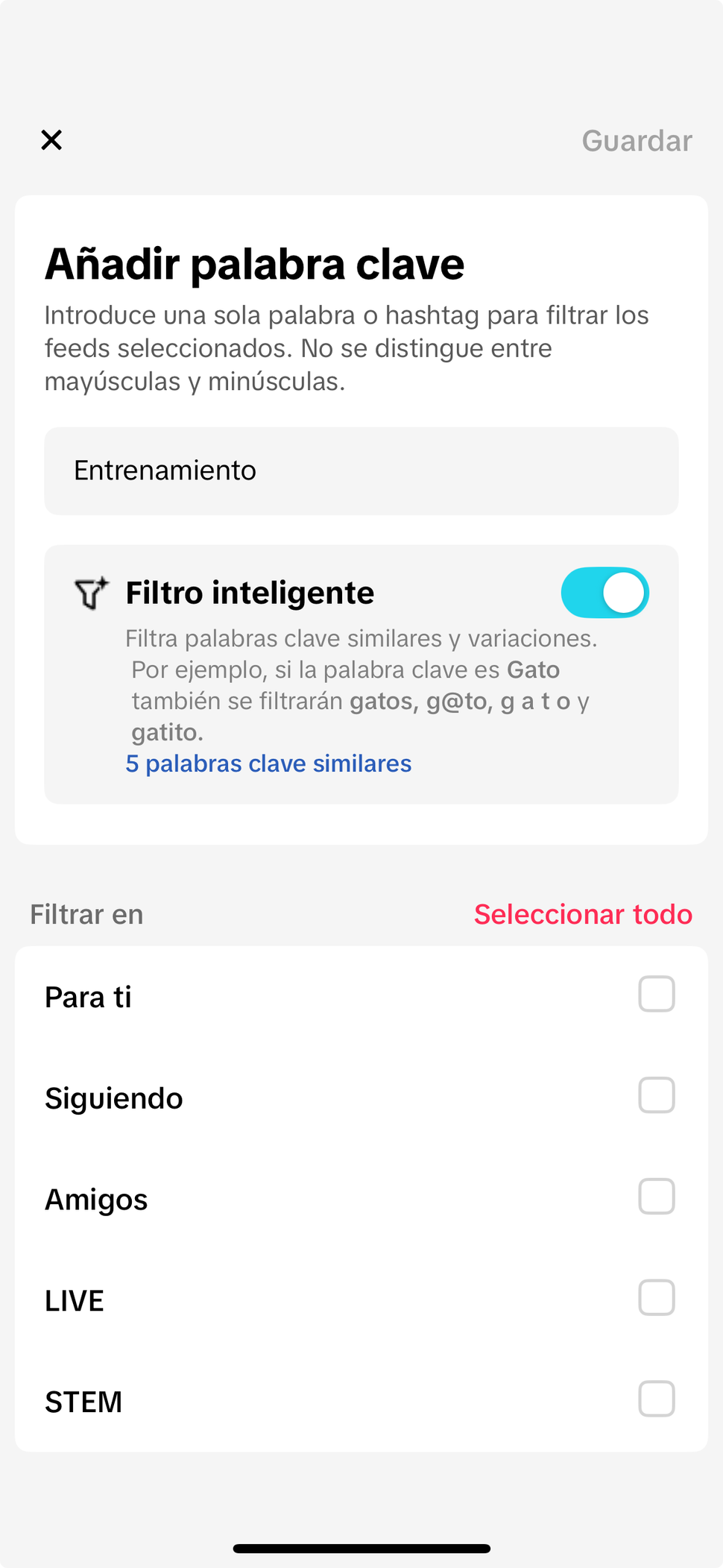Open the 5 palabras clave similares list
This screenshot has height=1568, width=723.
(268, 763)
